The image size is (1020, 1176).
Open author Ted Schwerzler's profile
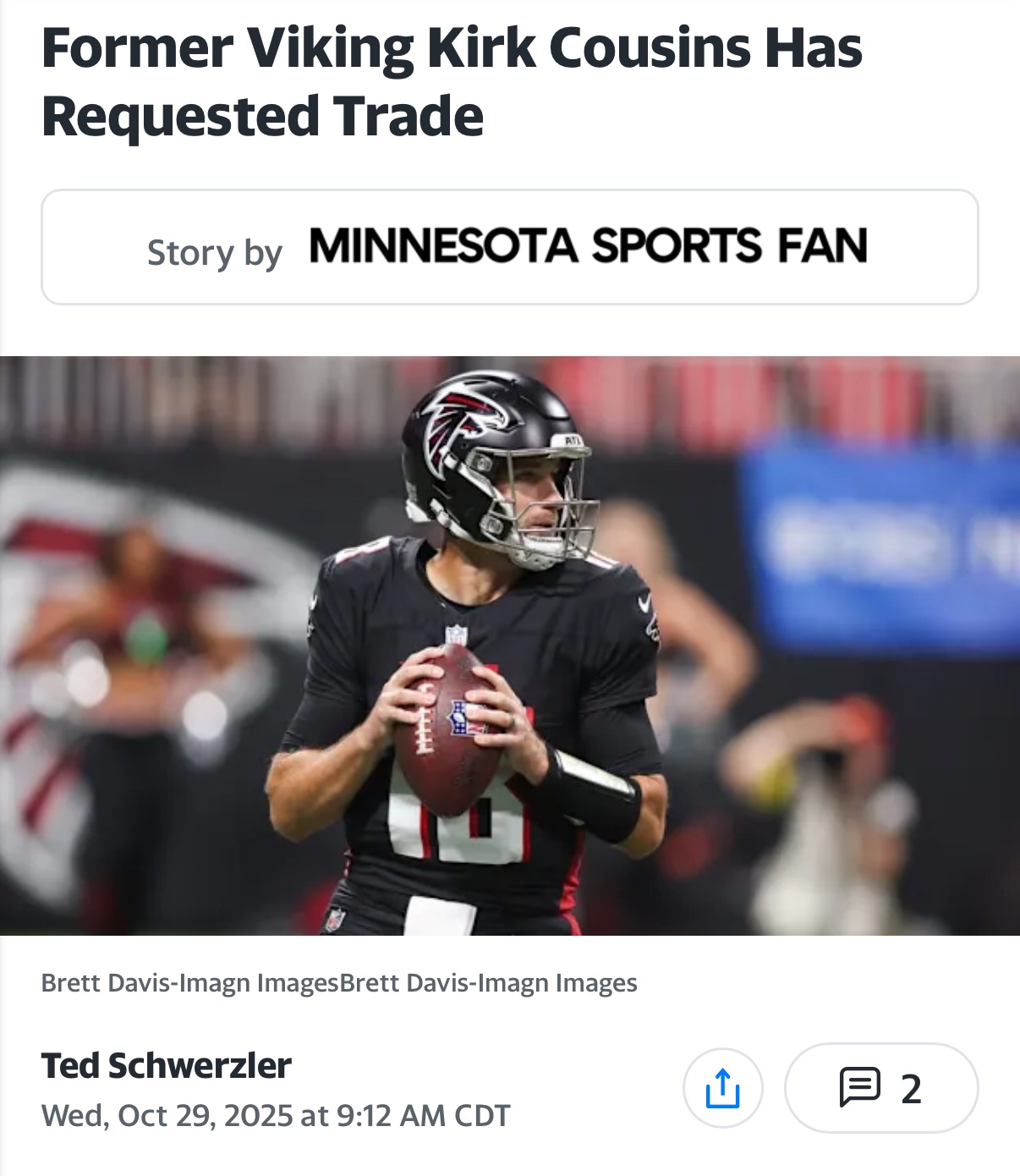pyautogui.click(x=167, y=1066)
